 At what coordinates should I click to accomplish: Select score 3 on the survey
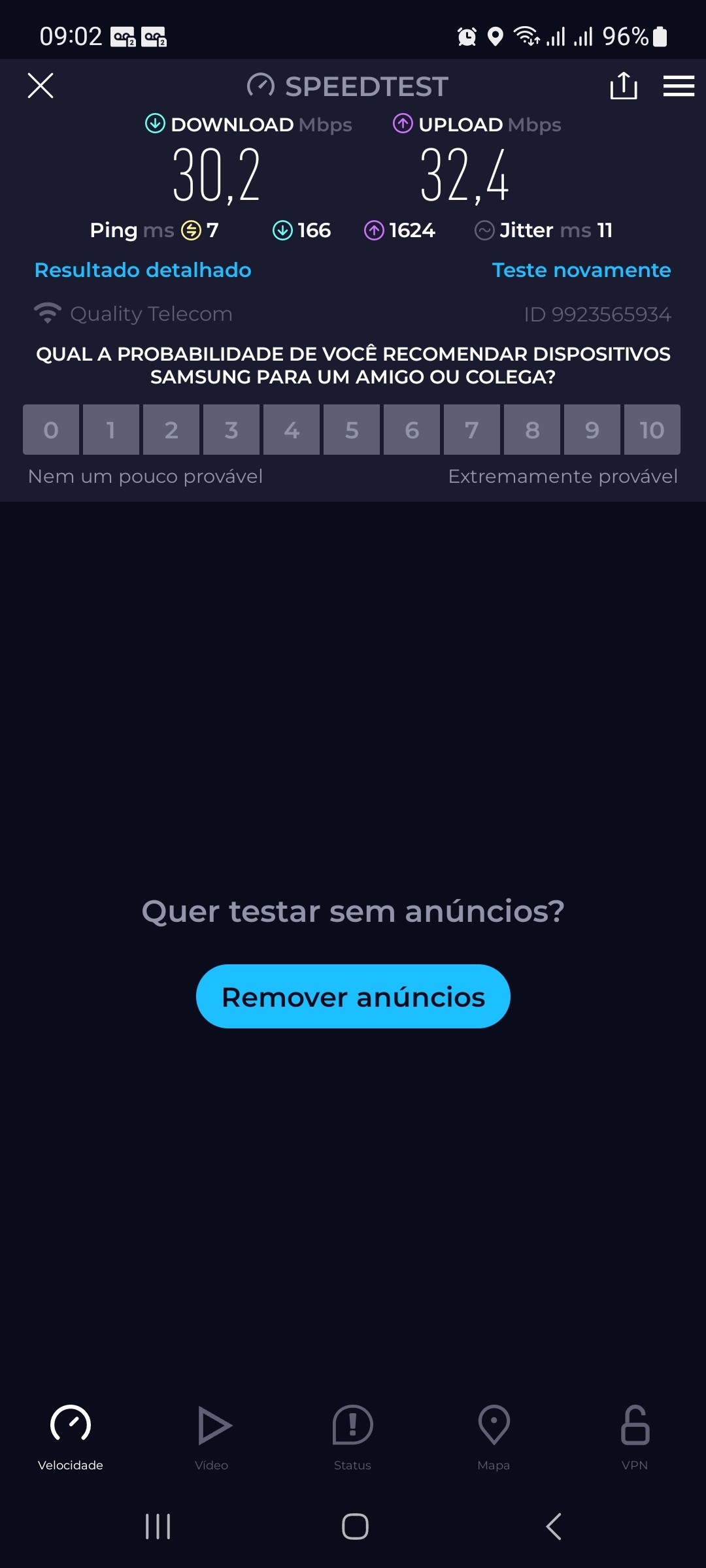(x=231, y=430)
